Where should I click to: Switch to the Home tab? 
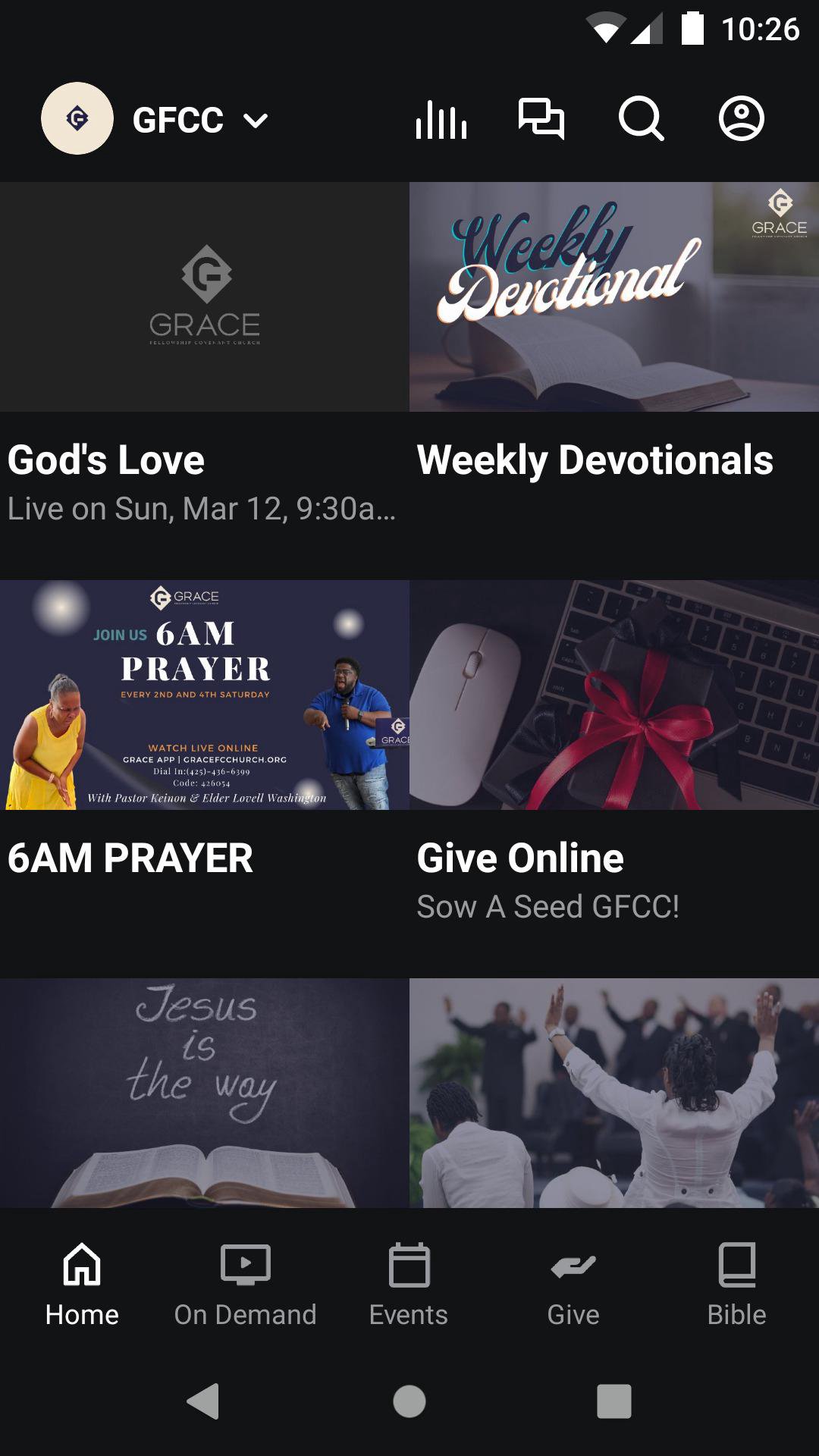[x=82, y=1283]
